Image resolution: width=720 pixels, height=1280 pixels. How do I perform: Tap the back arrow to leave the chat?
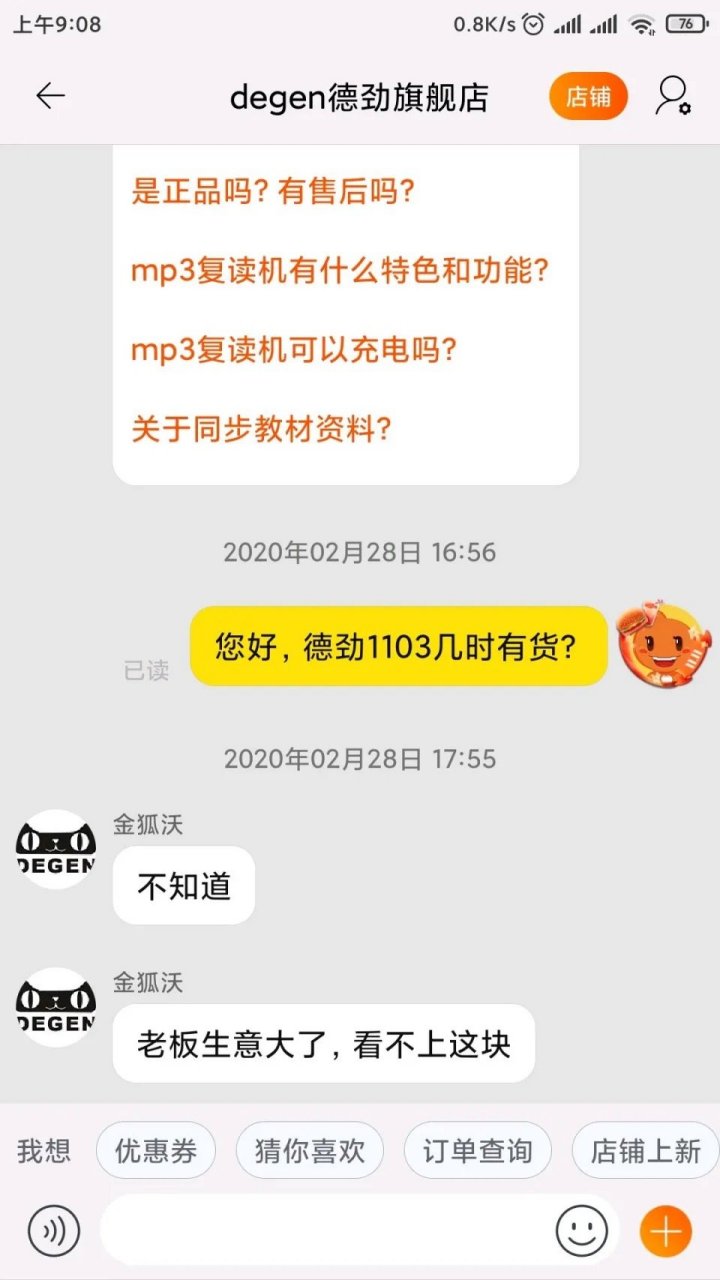click(x=50, y=95)
